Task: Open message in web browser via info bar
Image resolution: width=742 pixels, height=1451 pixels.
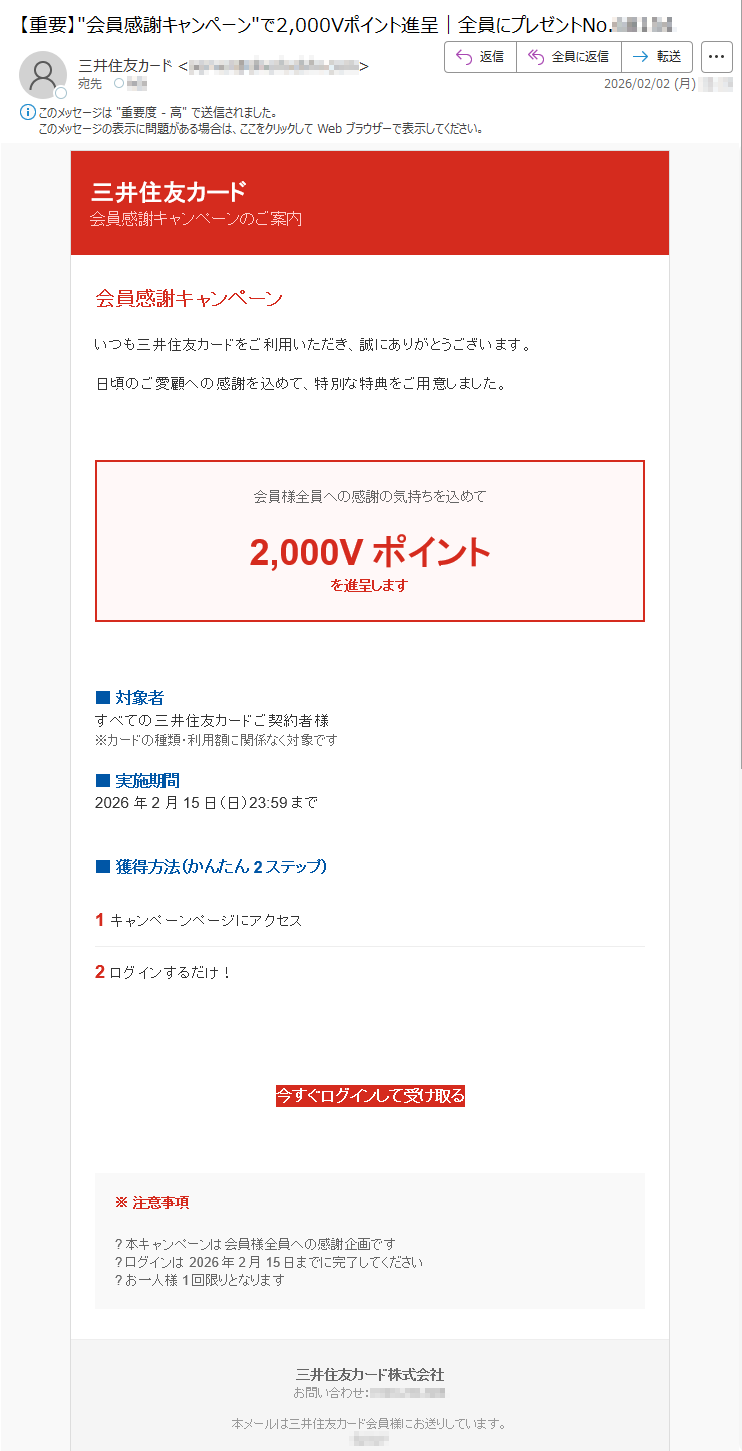Action: tap(261, 129)
